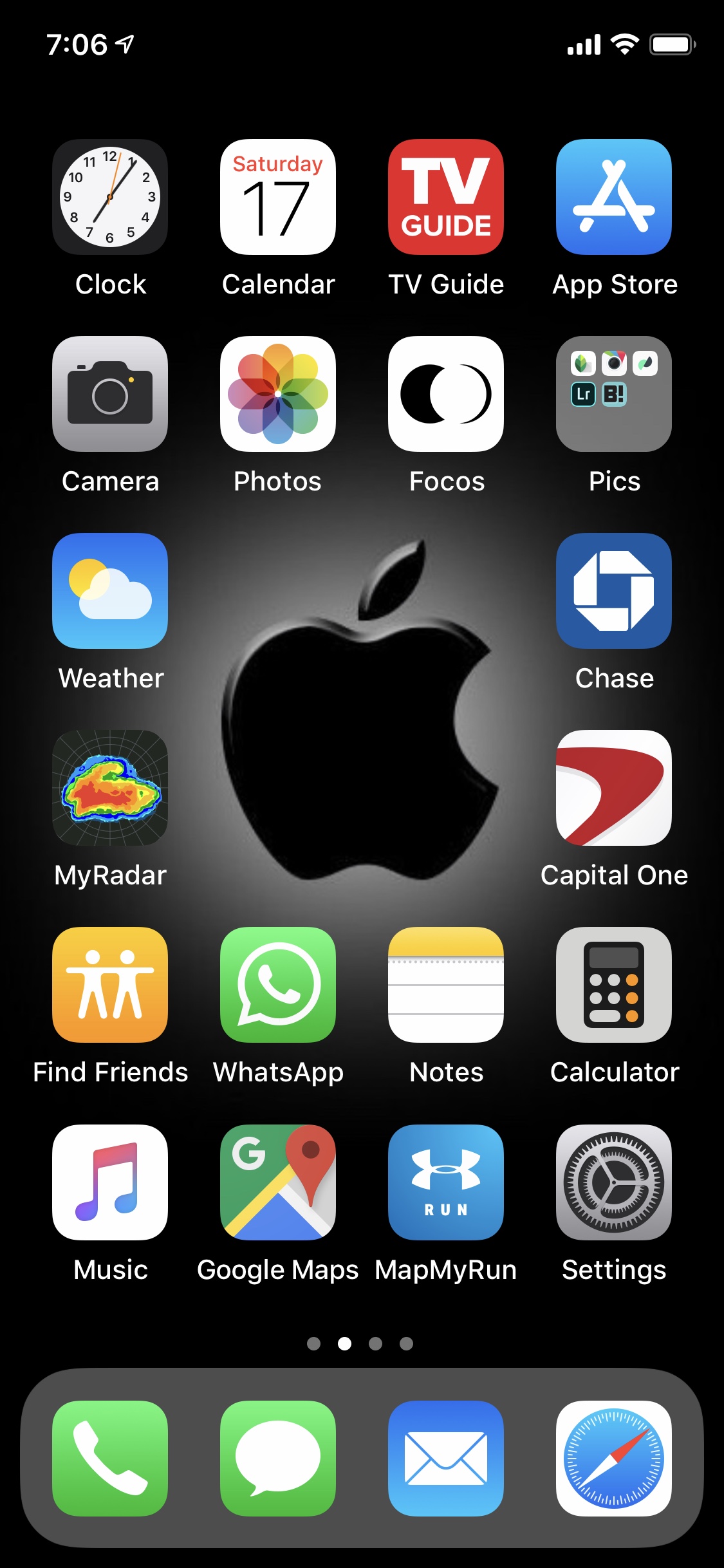The height and width of the screenshot is (1568, 724).
Task: Open the App Store
Action: coord(614,197)
